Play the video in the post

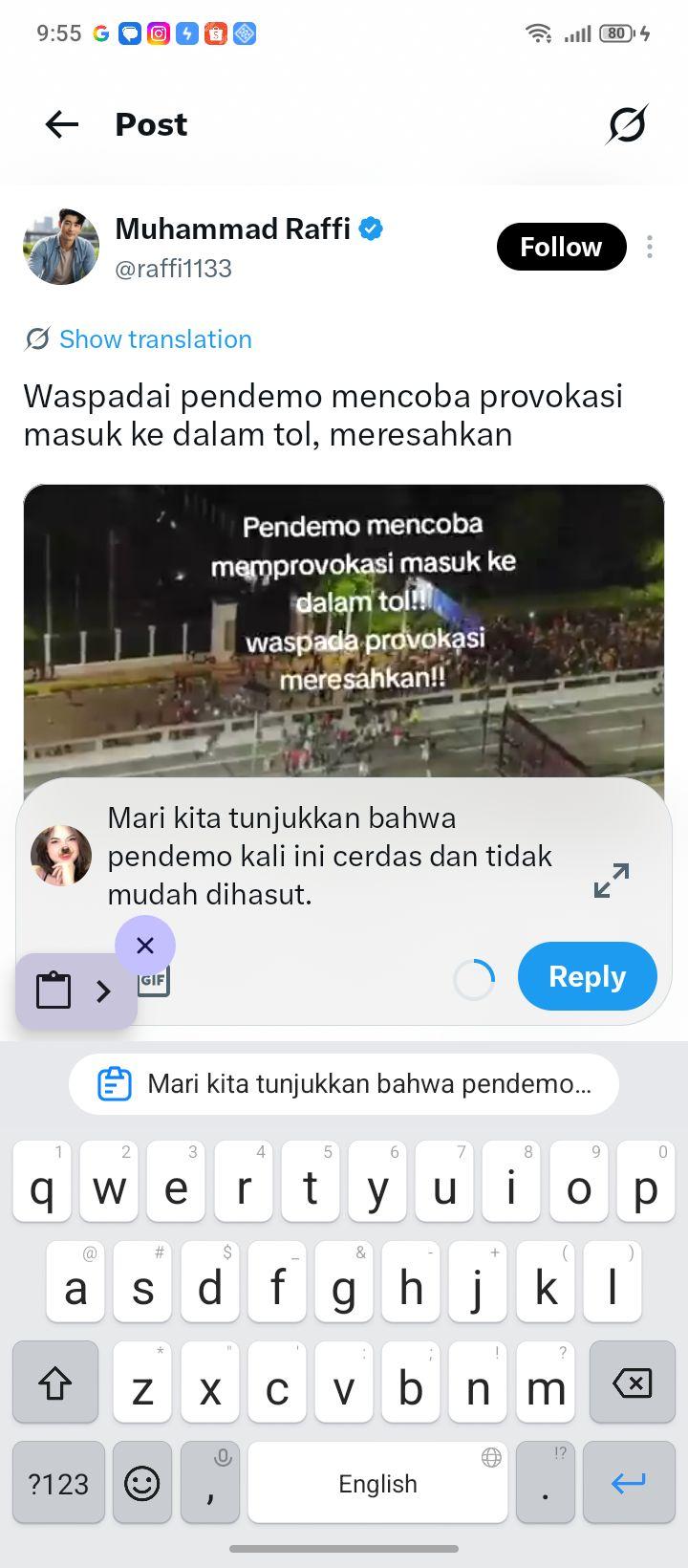click(344, 631)
